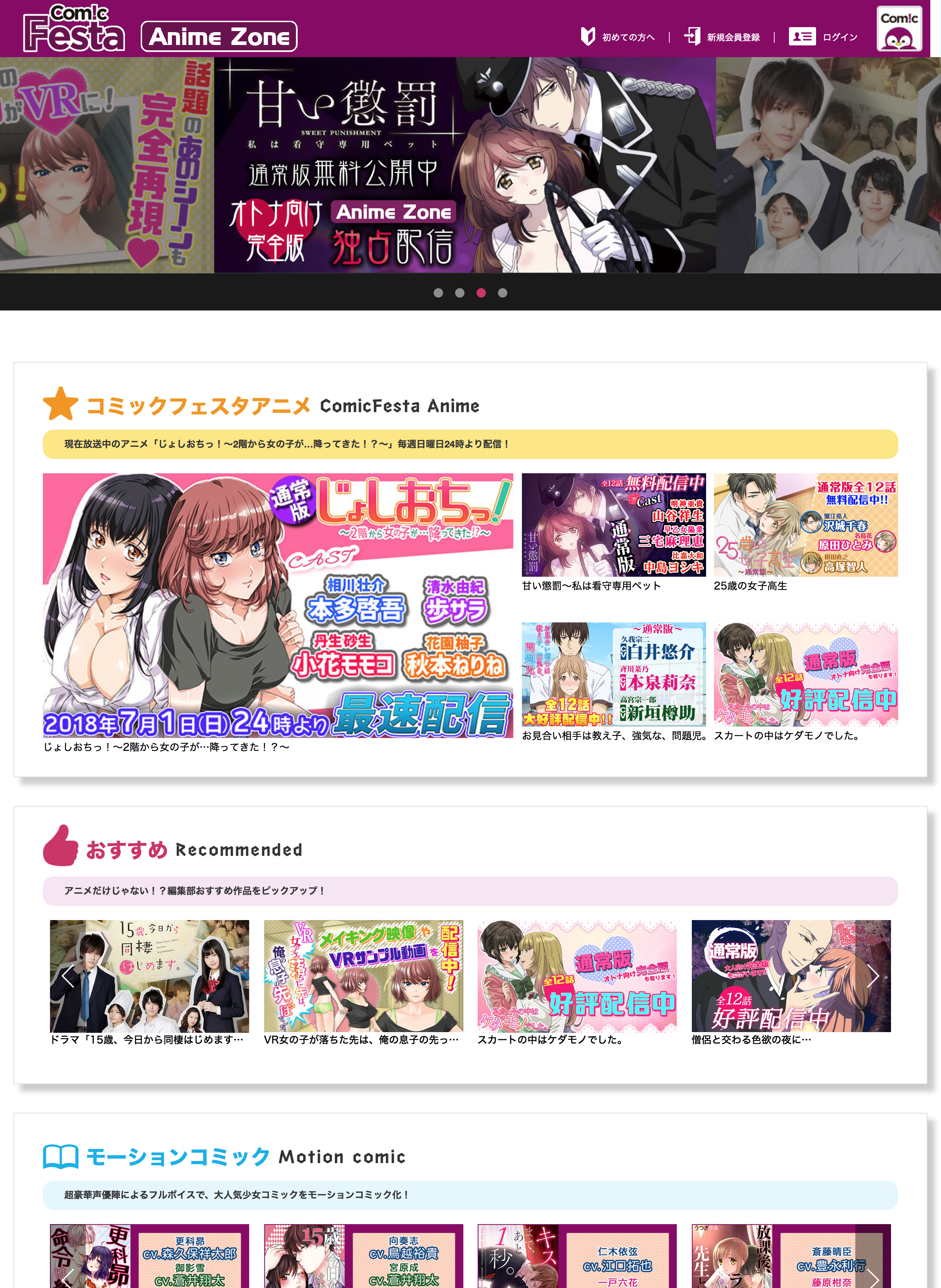Open motion comic with 森久保祥太郎
This screenshot has height=1288, width=941.
tap(149, 1256)
